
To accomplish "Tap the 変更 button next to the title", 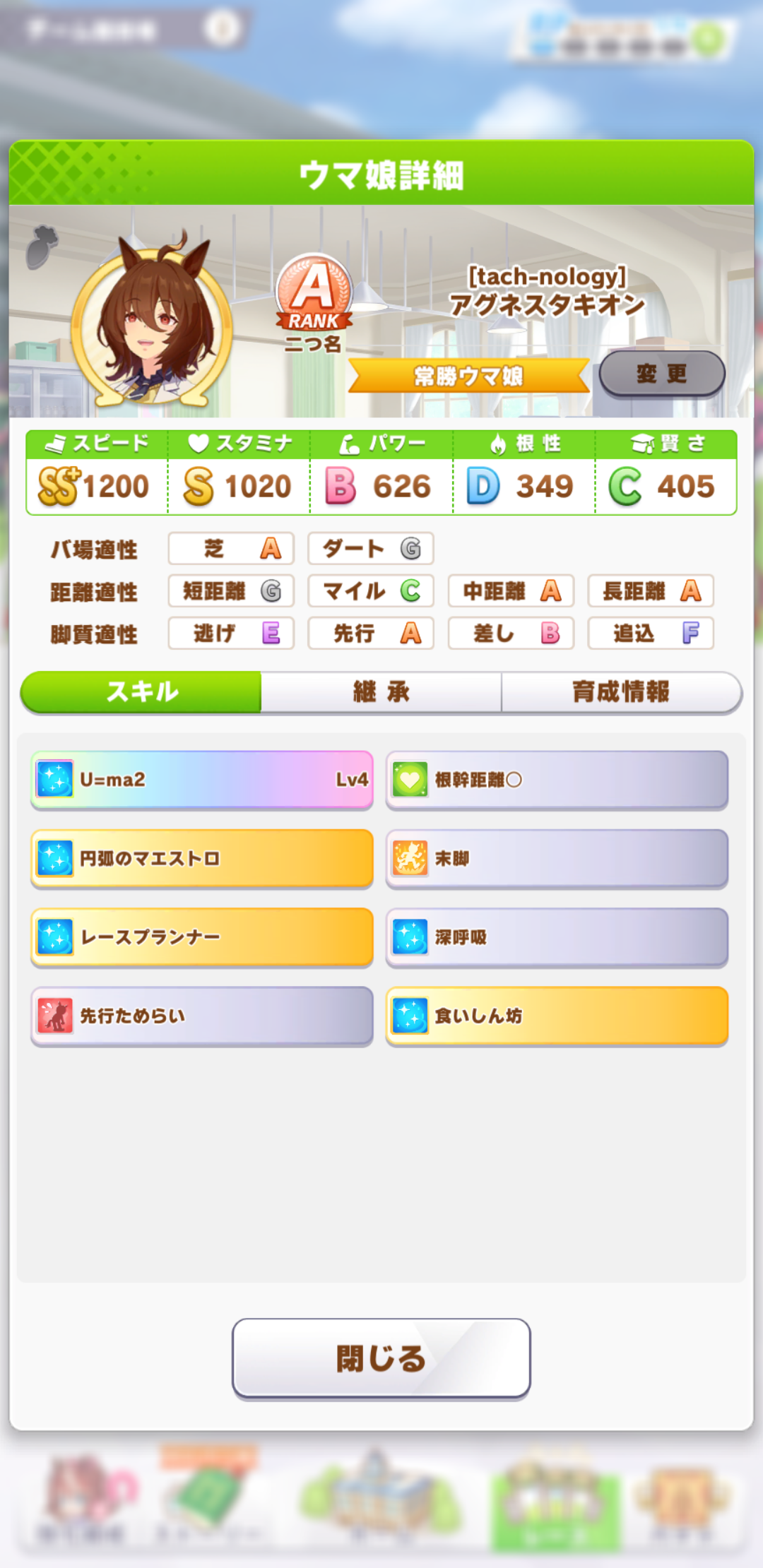I will (x=662, y=374).
